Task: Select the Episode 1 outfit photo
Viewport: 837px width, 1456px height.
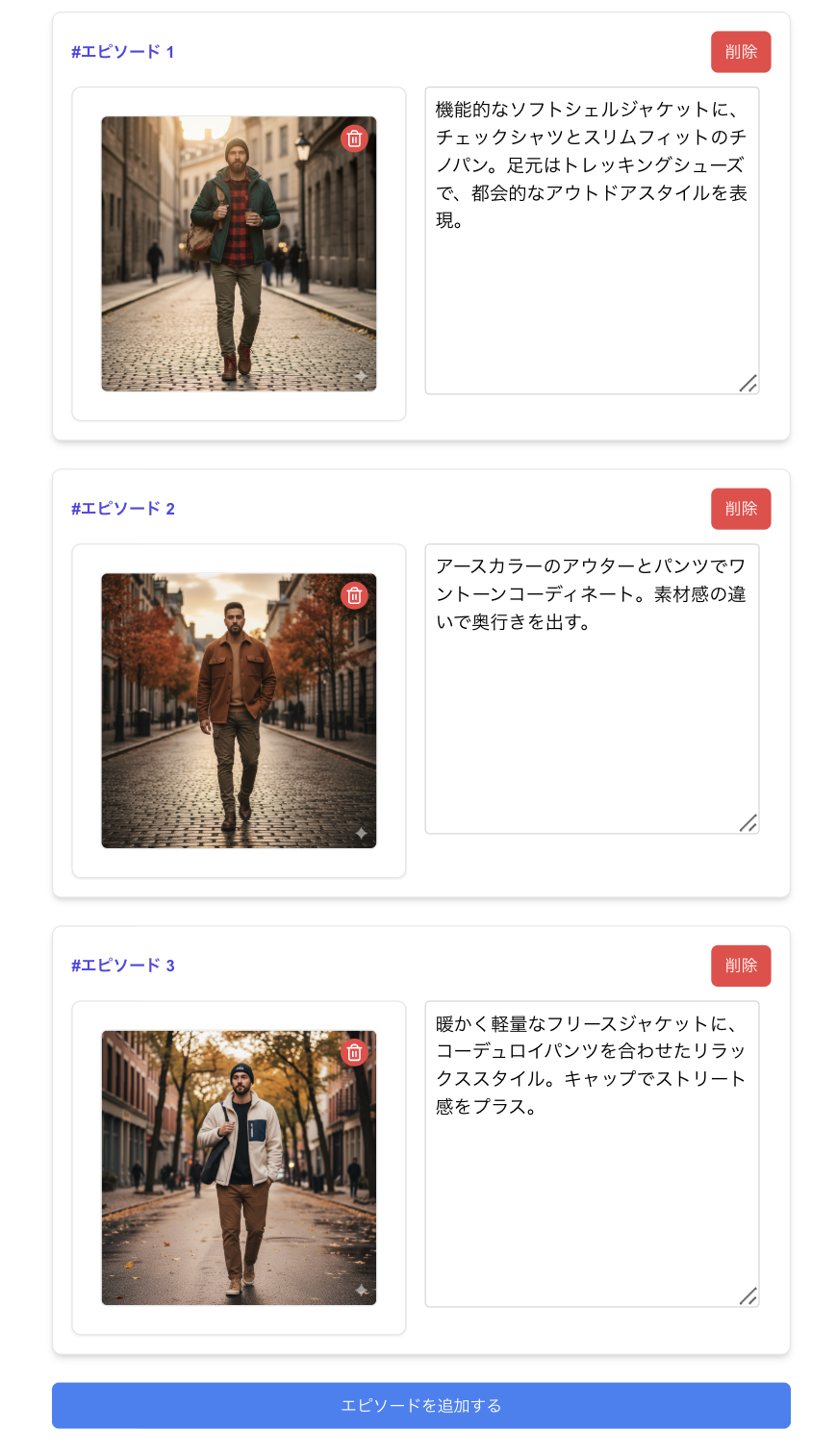Action: [x=239, y=255]
